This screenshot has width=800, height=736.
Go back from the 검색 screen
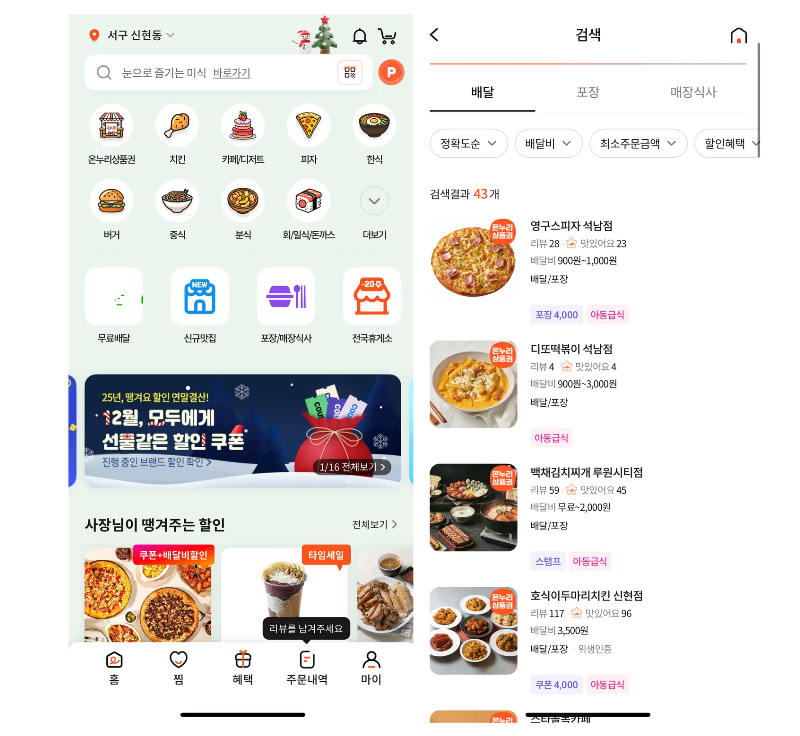(434, 35)
